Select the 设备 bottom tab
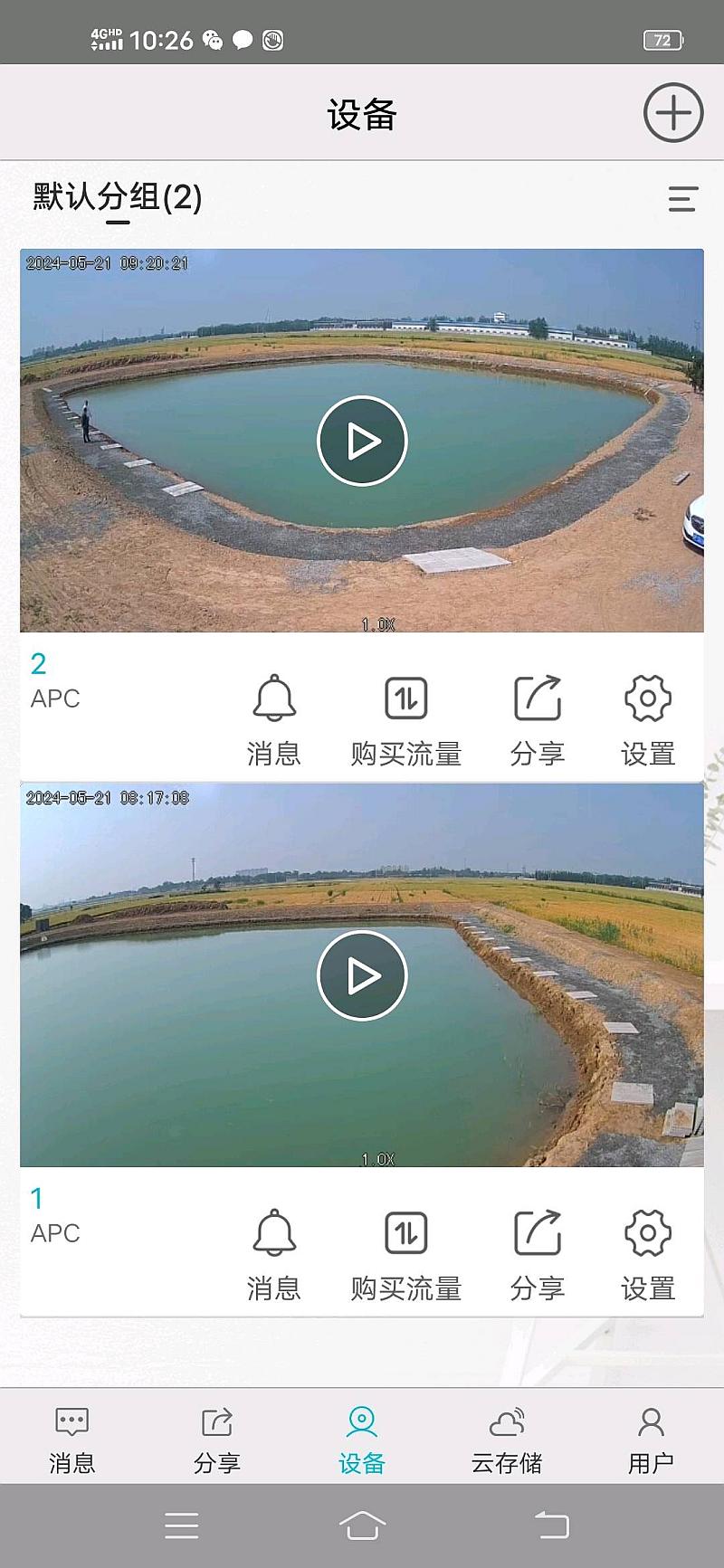 362,1440
